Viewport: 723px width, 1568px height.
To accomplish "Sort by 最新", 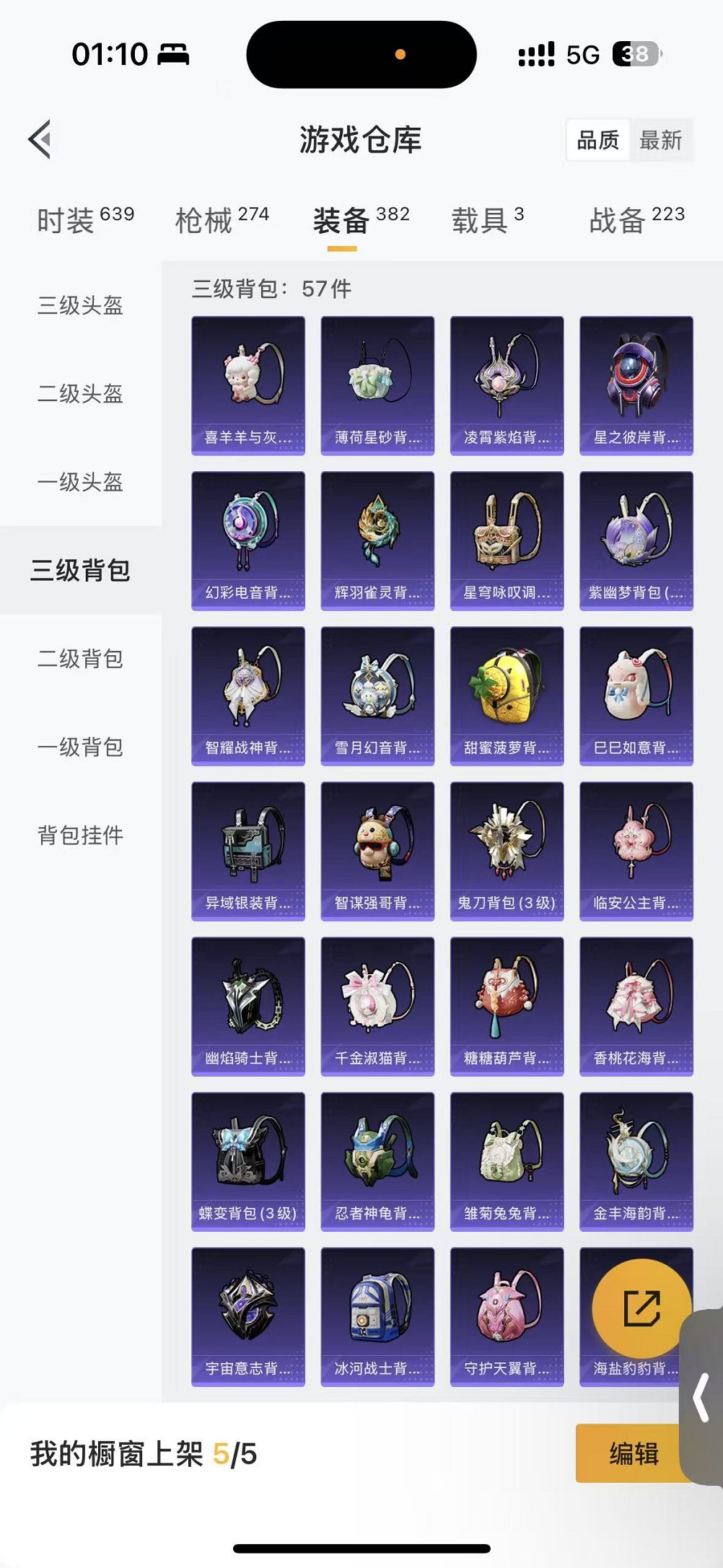I will (x=660, y=140).
